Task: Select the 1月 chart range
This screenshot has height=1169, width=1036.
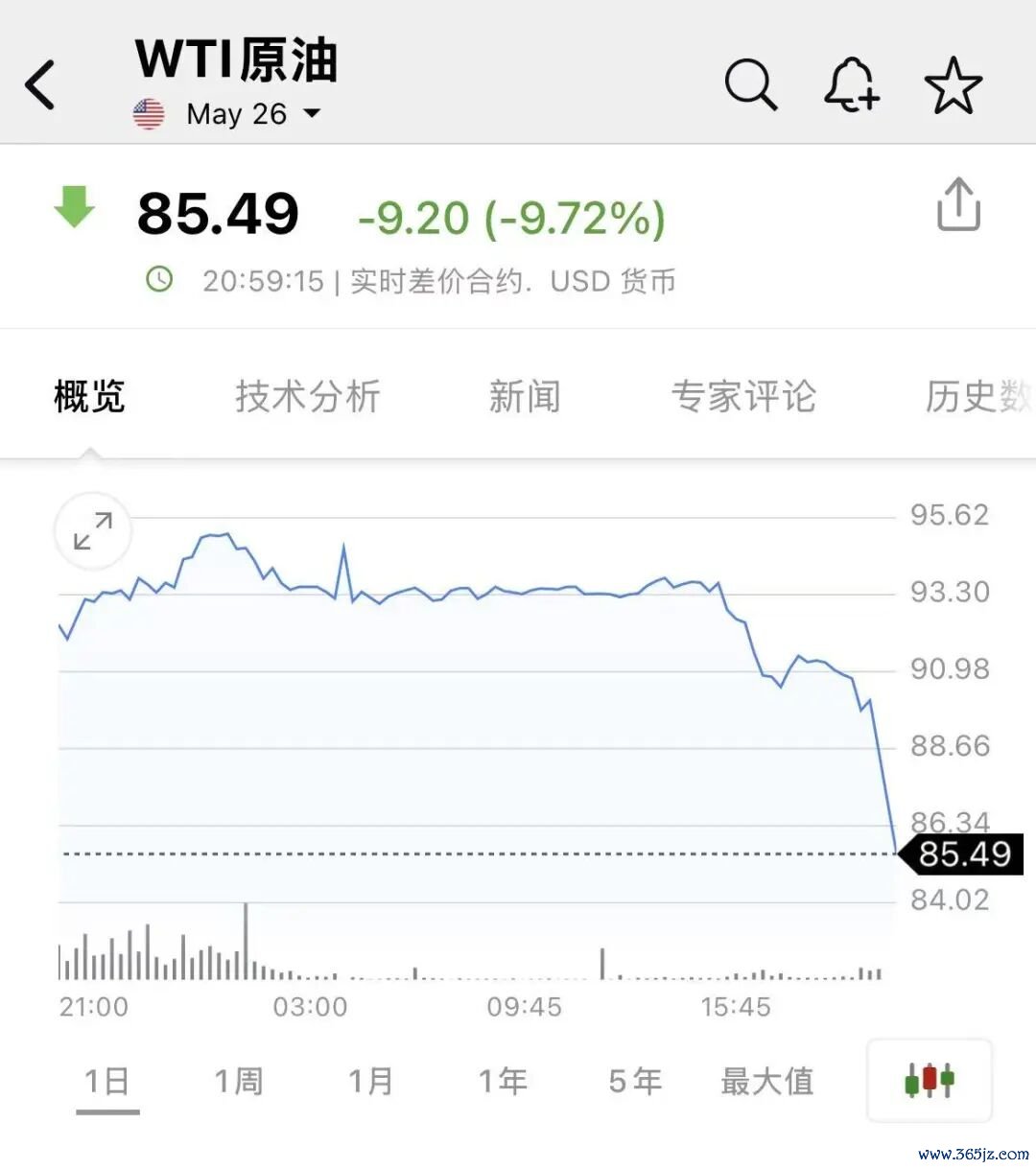Action: (370, 1082)
